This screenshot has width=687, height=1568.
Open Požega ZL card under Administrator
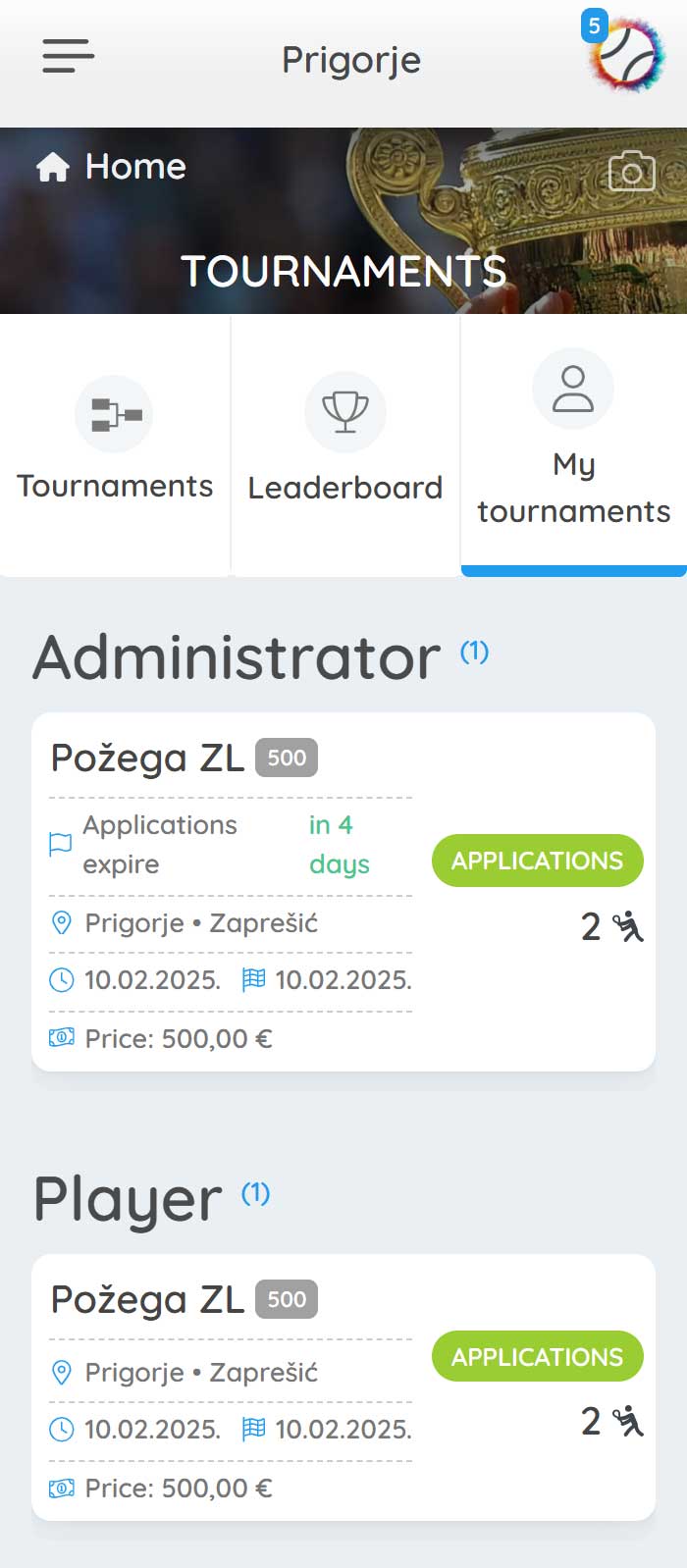click(x=343, y=892)
